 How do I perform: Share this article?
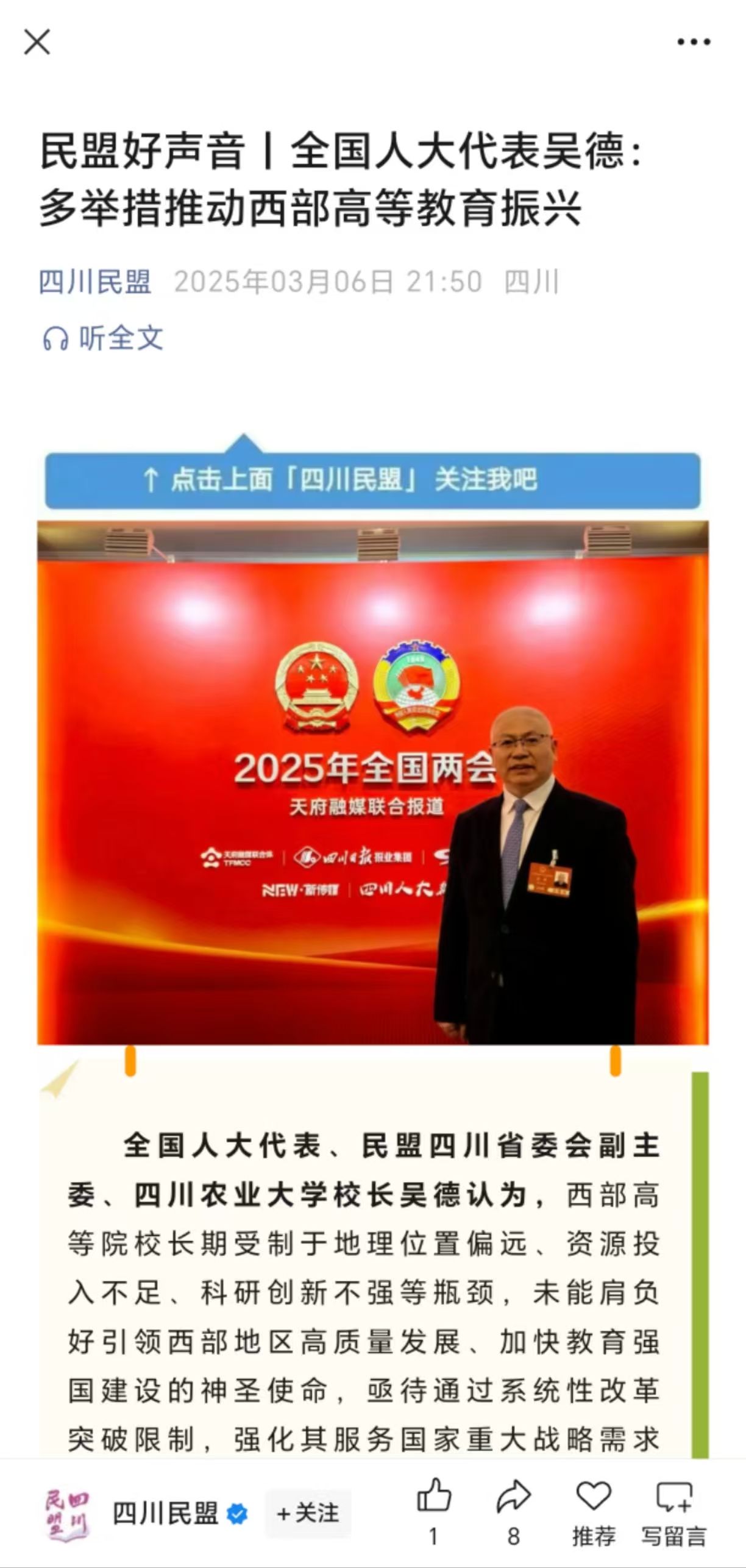point(513,1497)
